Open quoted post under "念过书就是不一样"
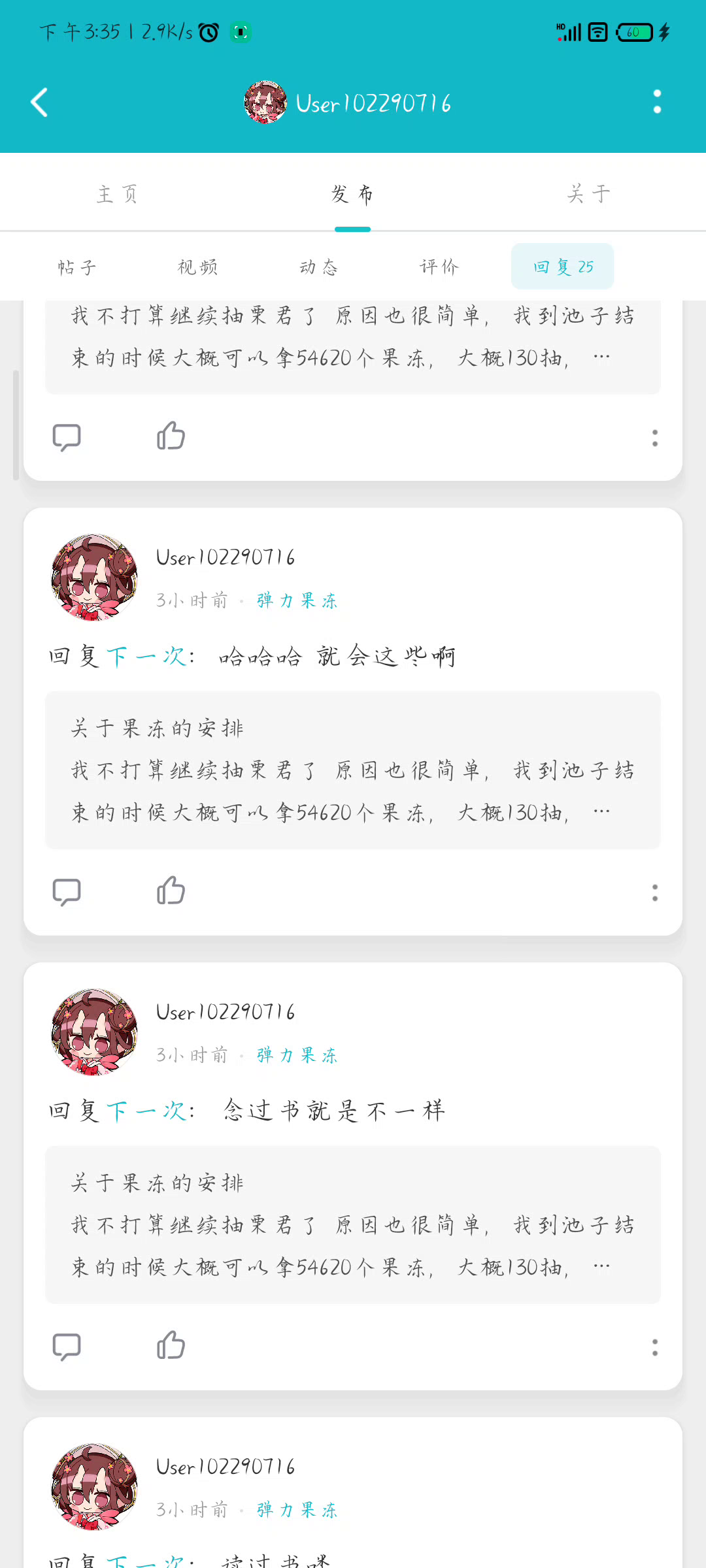Image resolution: width=706 pixels, height=1568 pixels. coord(353,1225)
